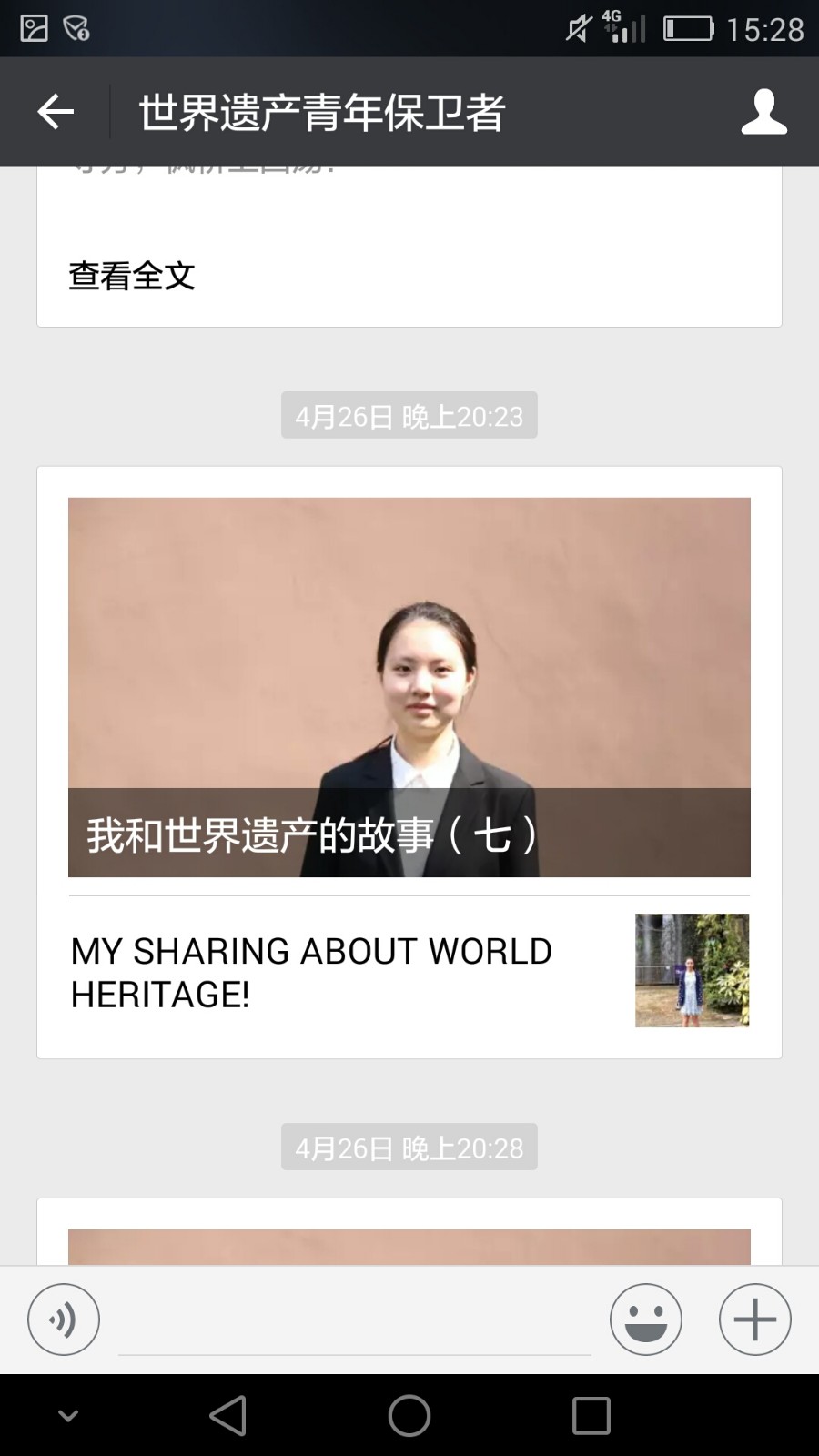The width and height of the screenshot is (819, 1456).
Task: Switch to voice message input
Action: click(x=64, y=1319)
